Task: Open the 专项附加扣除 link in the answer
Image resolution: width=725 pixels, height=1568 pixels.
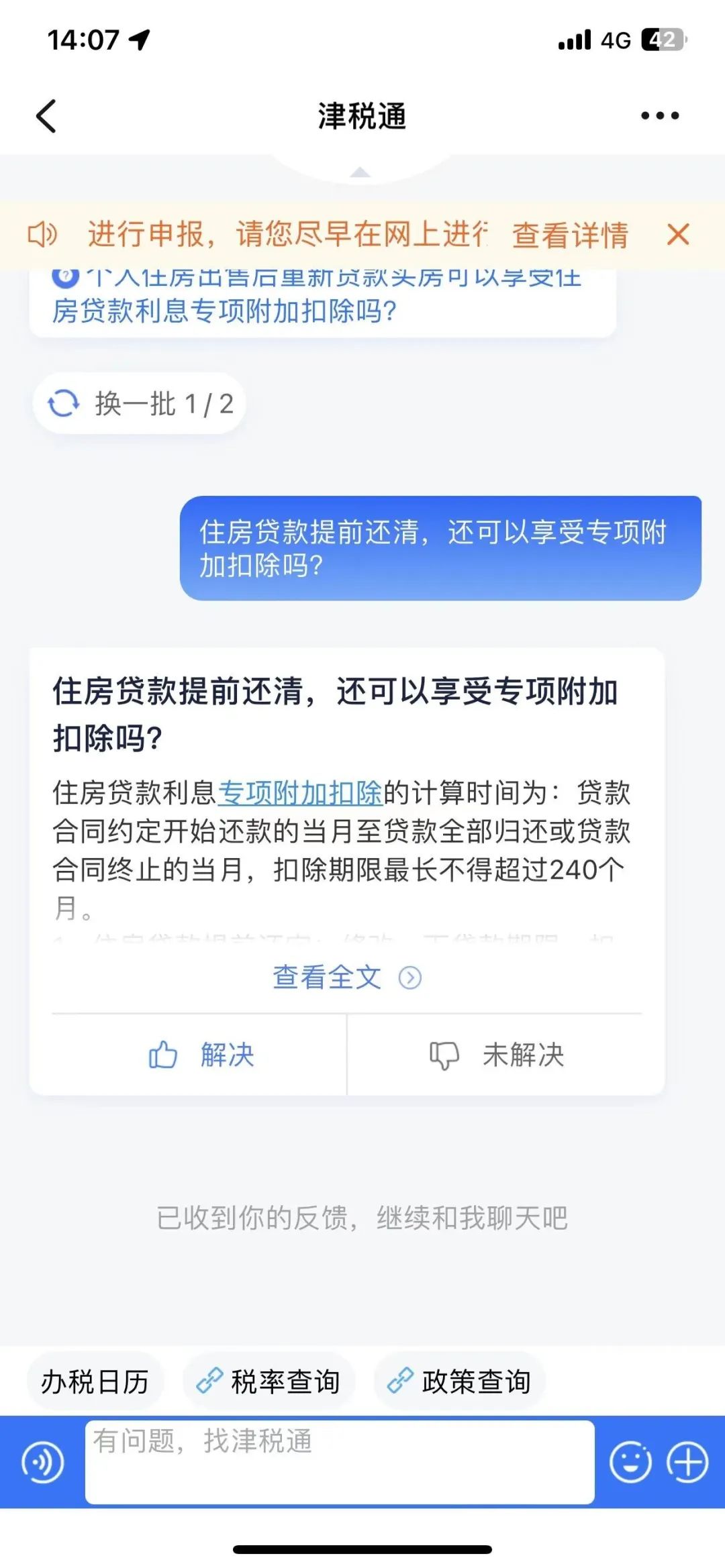Action: pos(300,793)
